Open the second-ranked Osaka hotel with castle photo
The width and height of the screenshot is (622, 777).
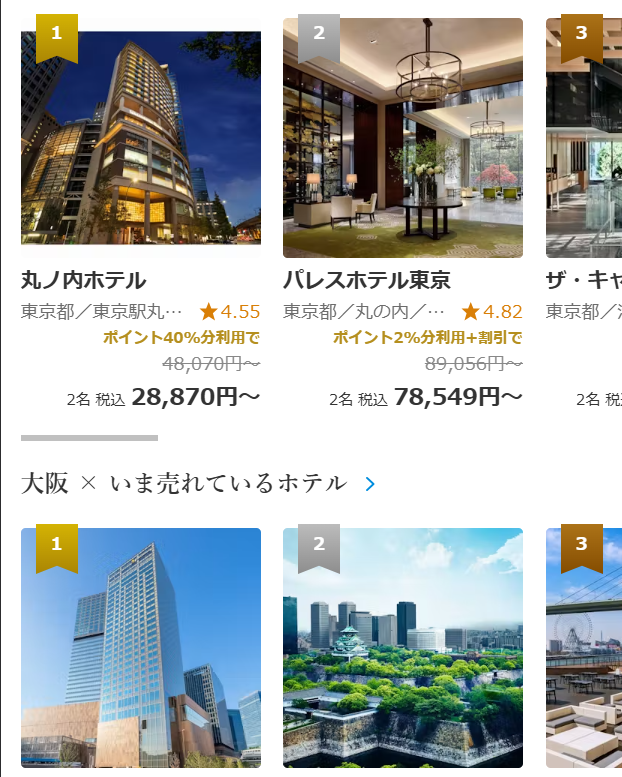402,650
